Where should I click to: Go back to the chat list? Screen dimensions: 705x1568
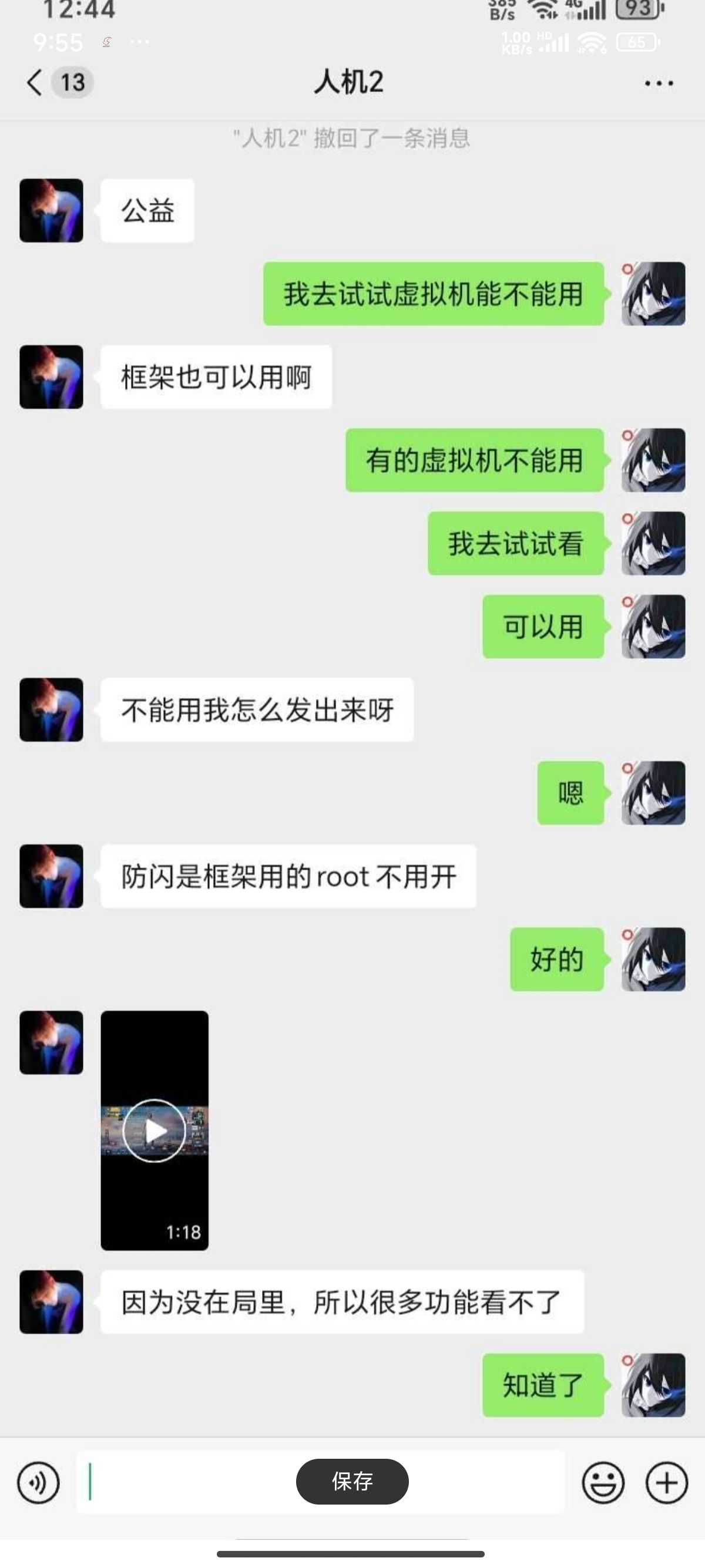pyautogui.click(x=35, y=82)
